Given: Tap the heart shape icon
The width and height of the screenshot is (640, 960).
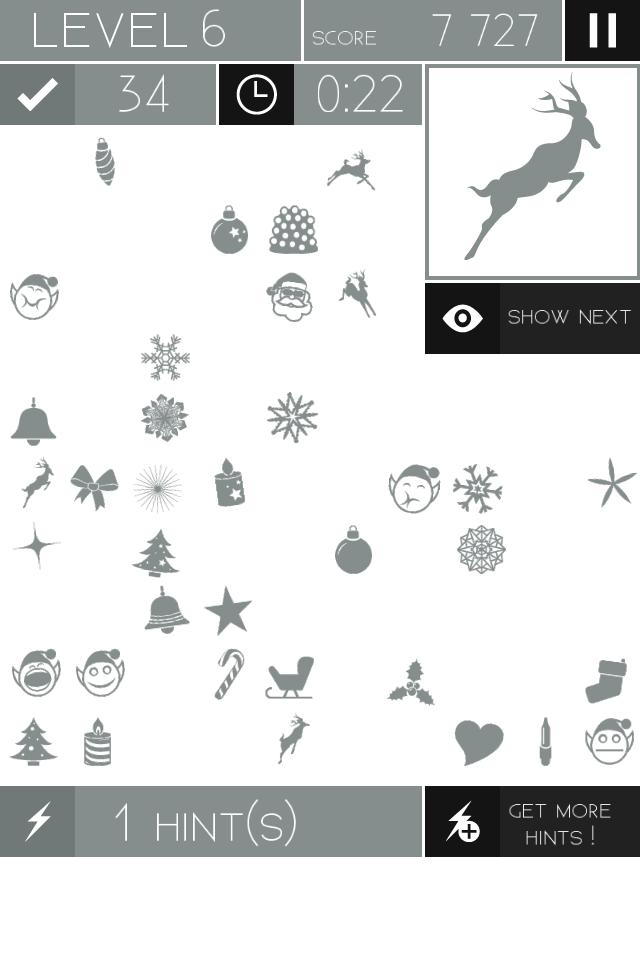Looking at the screenshot, I should pyautogui.click(x=478, y=742).
